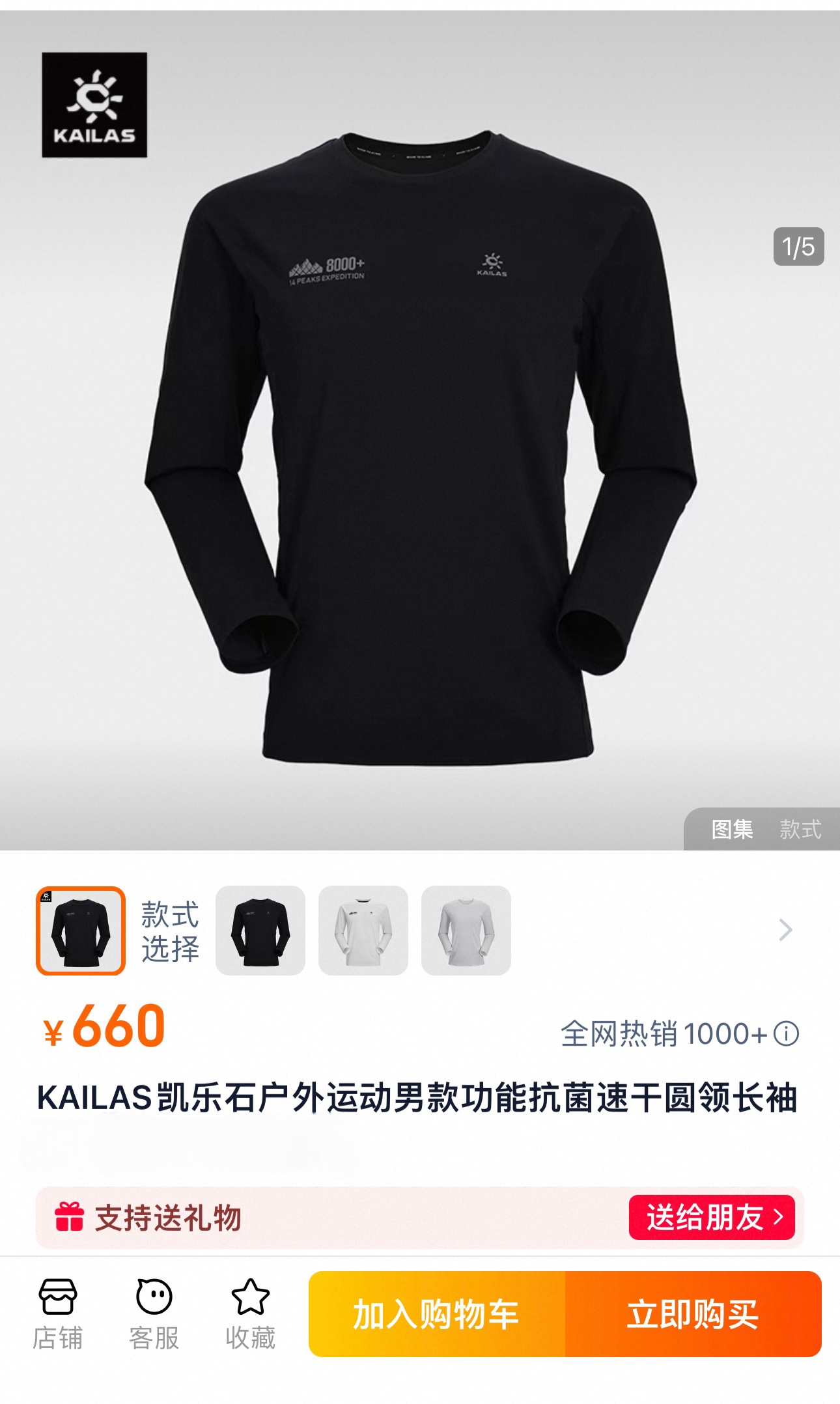Open the main product image
Screen dimensions: 840x1404
pos(420,449)
